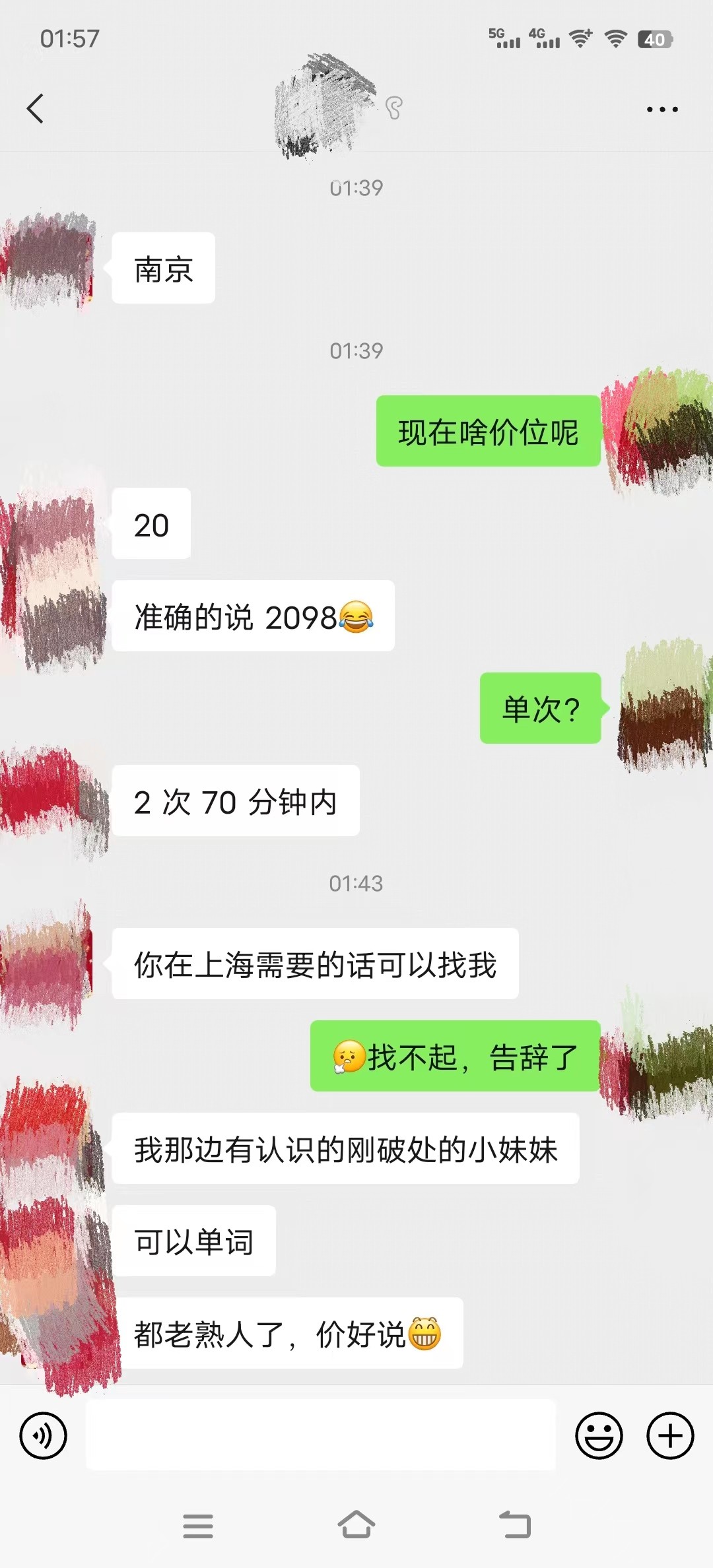
Task: Tap the back chevron to leave chat
Action: 36,109
